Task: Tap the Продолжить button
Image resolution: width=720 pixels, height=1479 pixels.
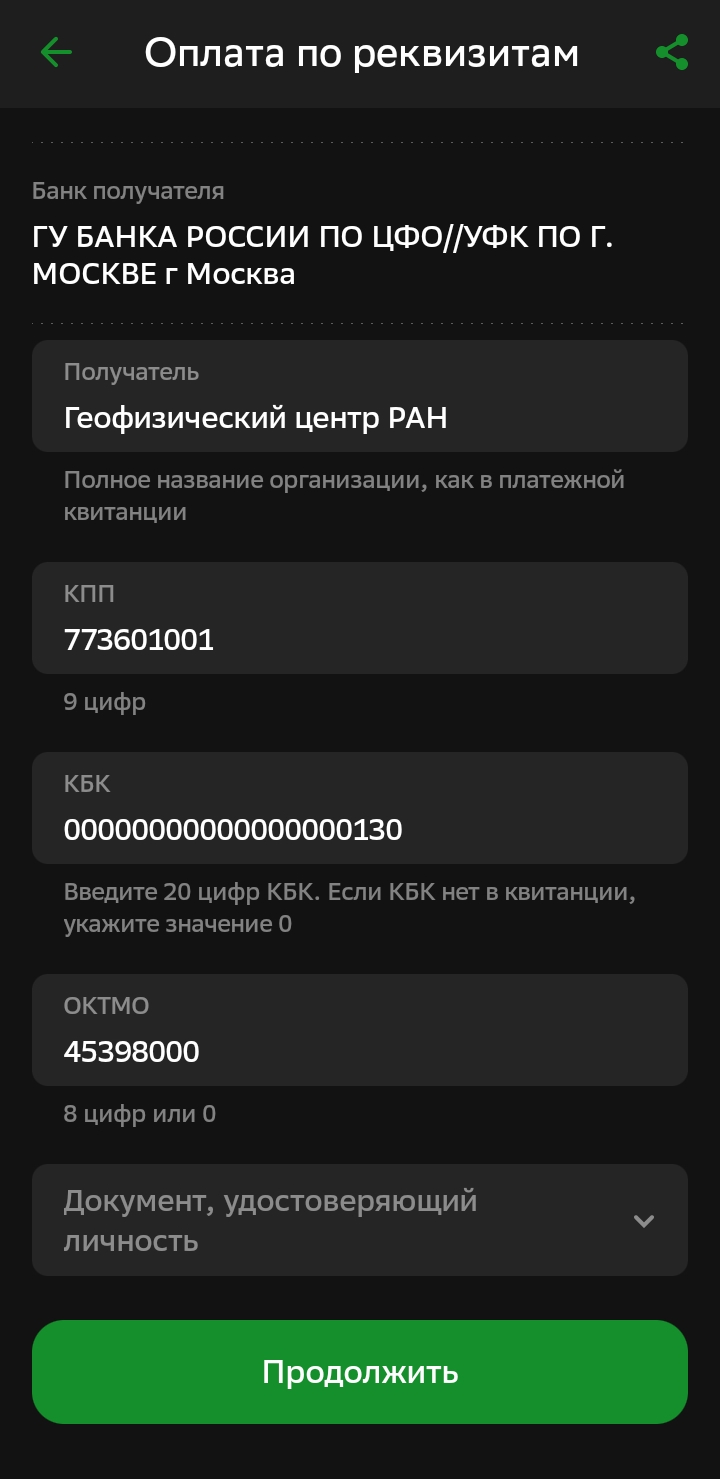Action: click(x=360, y=1372)
